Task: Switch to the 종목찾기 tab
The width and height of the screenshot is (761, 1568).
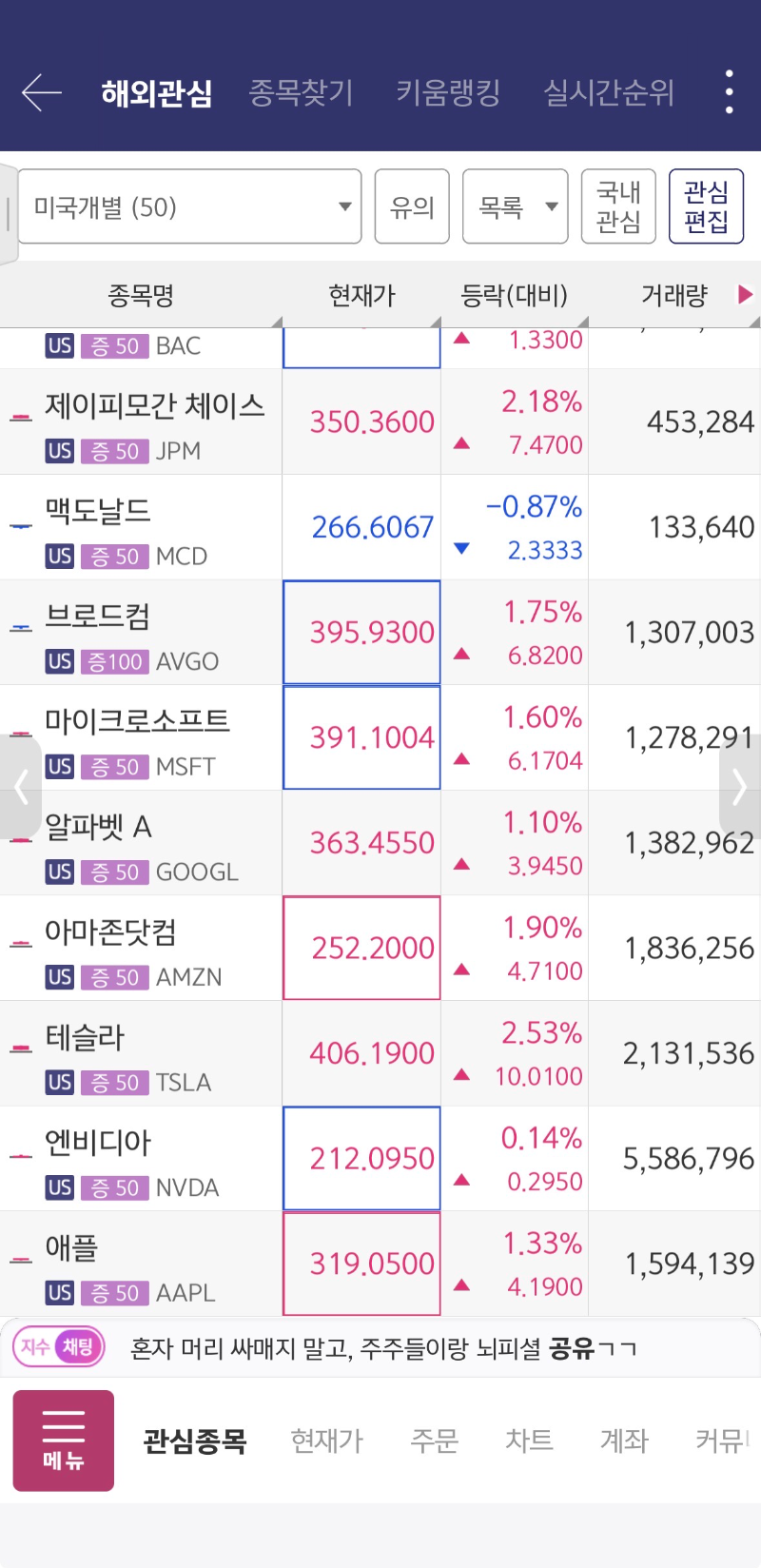Action: pyautogui.click(x=301, y=93)
